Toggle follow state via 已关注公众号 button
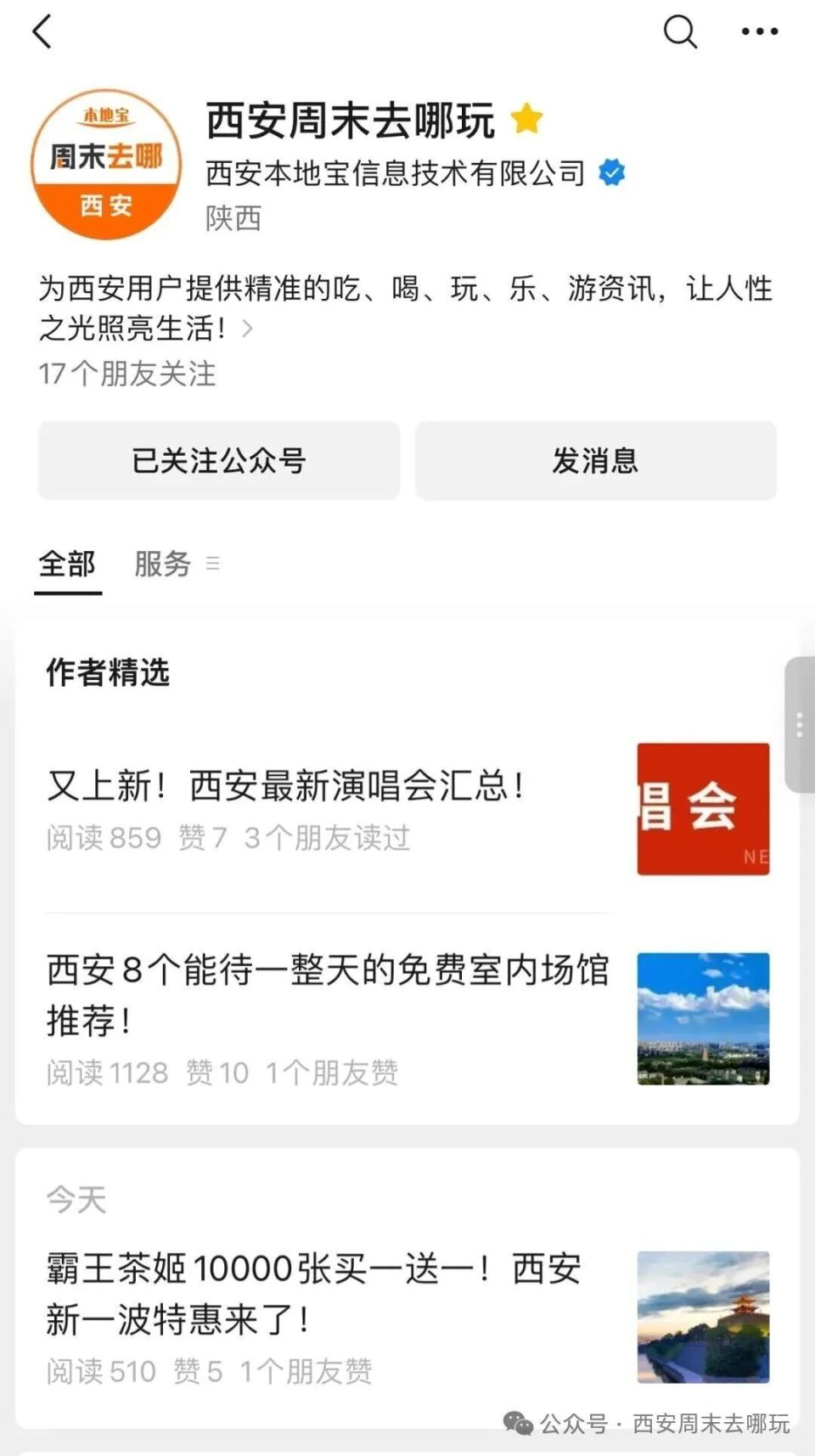815x1456 pixels. 219,461
